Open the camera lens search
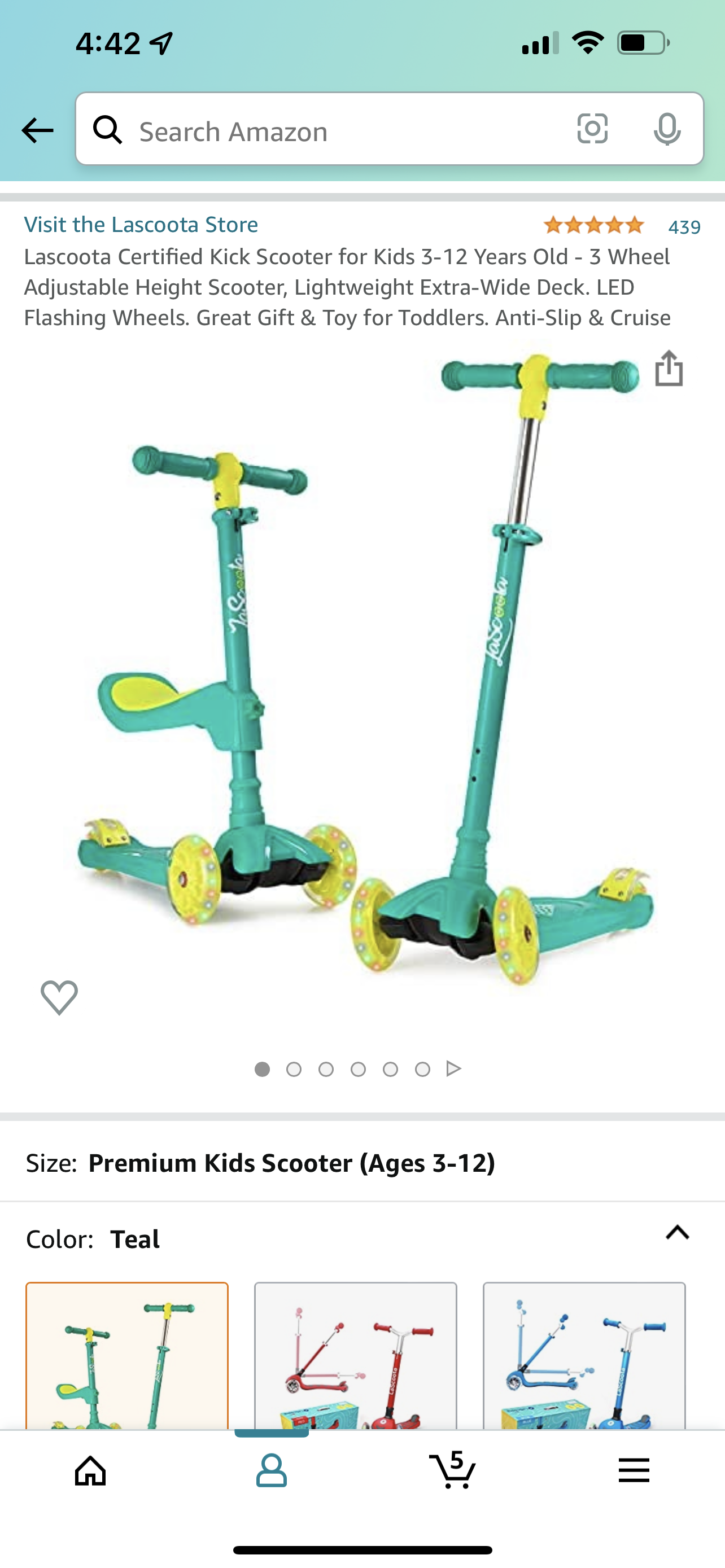This screenshot has width=725, height=1568. point(592,129)
